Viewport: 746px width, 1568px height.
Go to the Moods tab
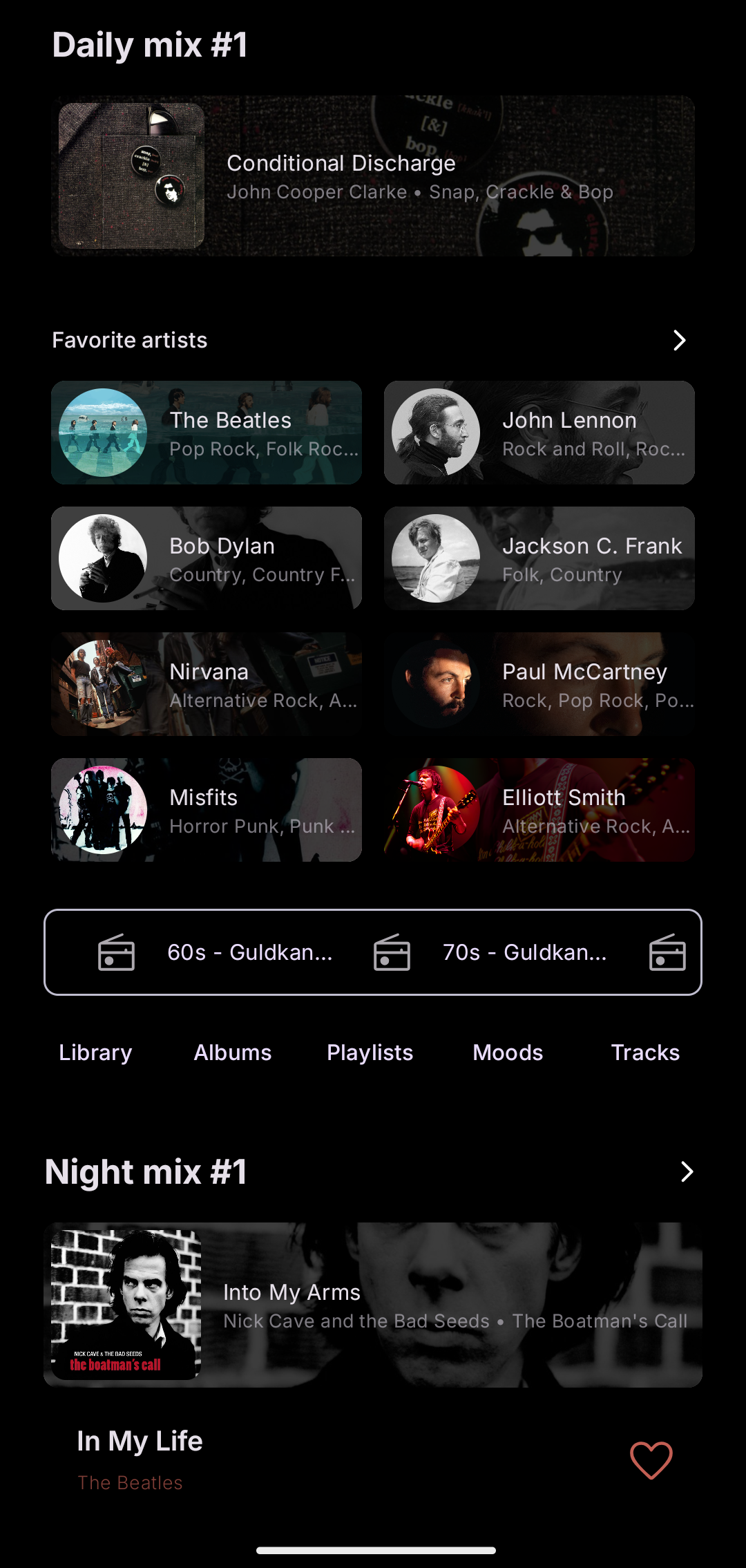tap(508, 1052)
